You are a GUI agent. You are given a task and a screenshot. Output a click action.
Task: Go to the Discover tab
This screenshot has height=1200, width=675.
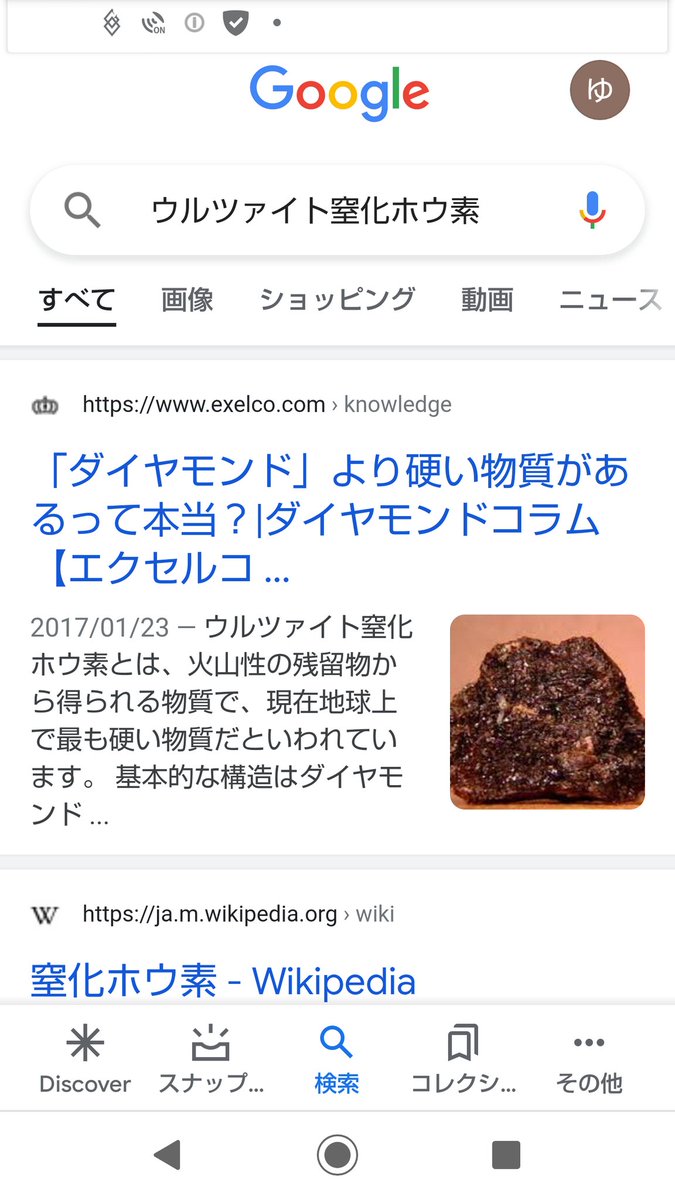coord(85,1060)
